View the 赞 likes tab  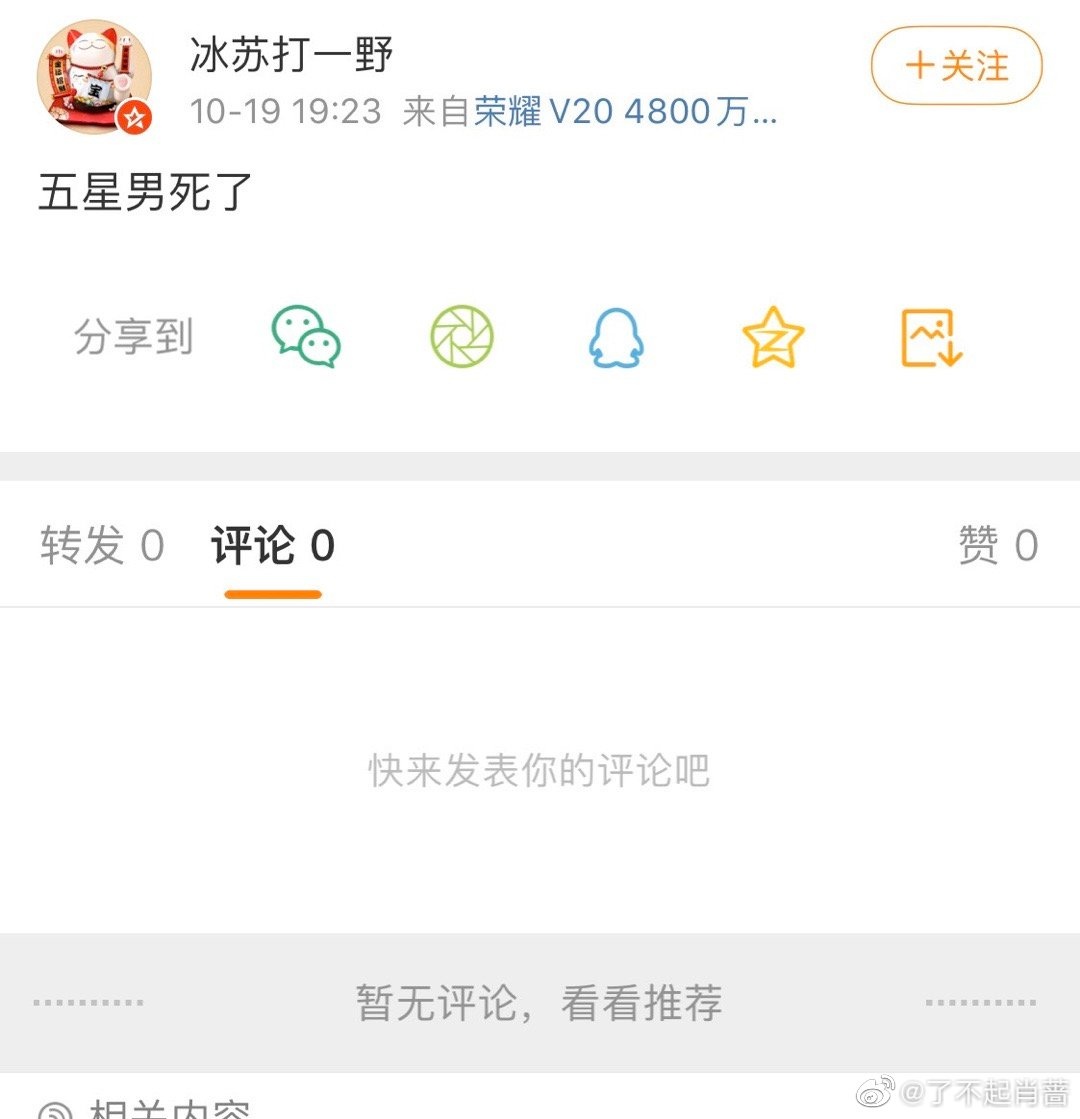(x=997, y=546)
